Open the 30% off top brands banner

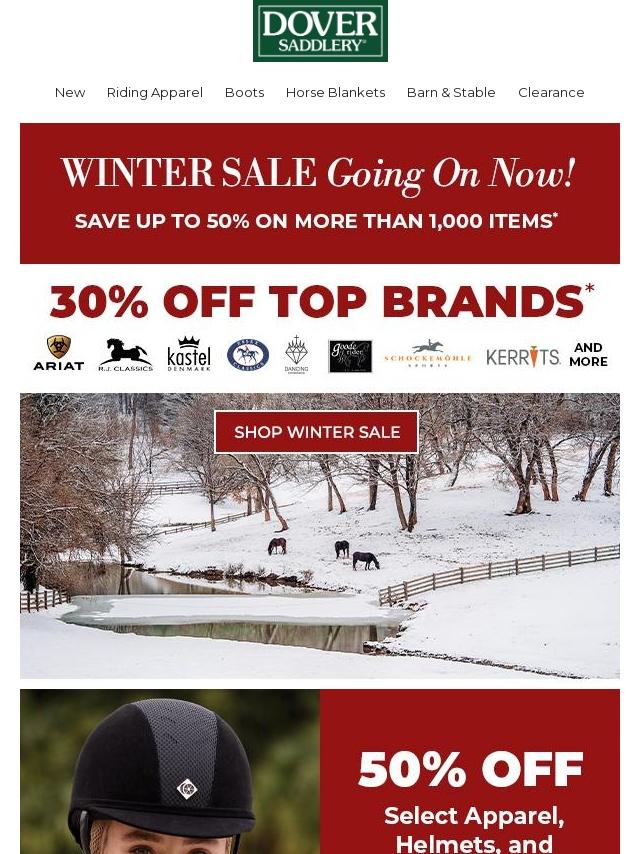[320, 326]
